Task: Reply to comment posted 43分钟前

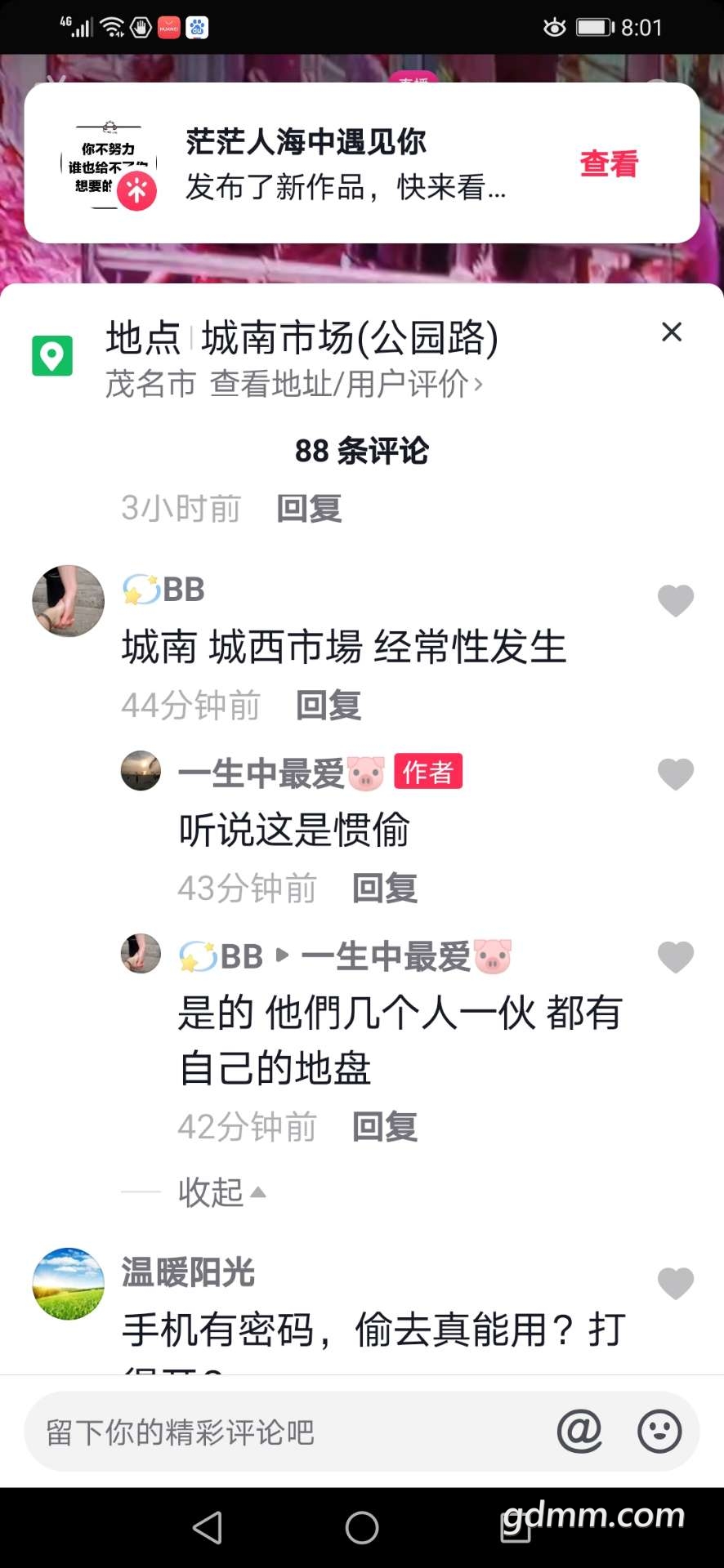Action: pos(385,889)
